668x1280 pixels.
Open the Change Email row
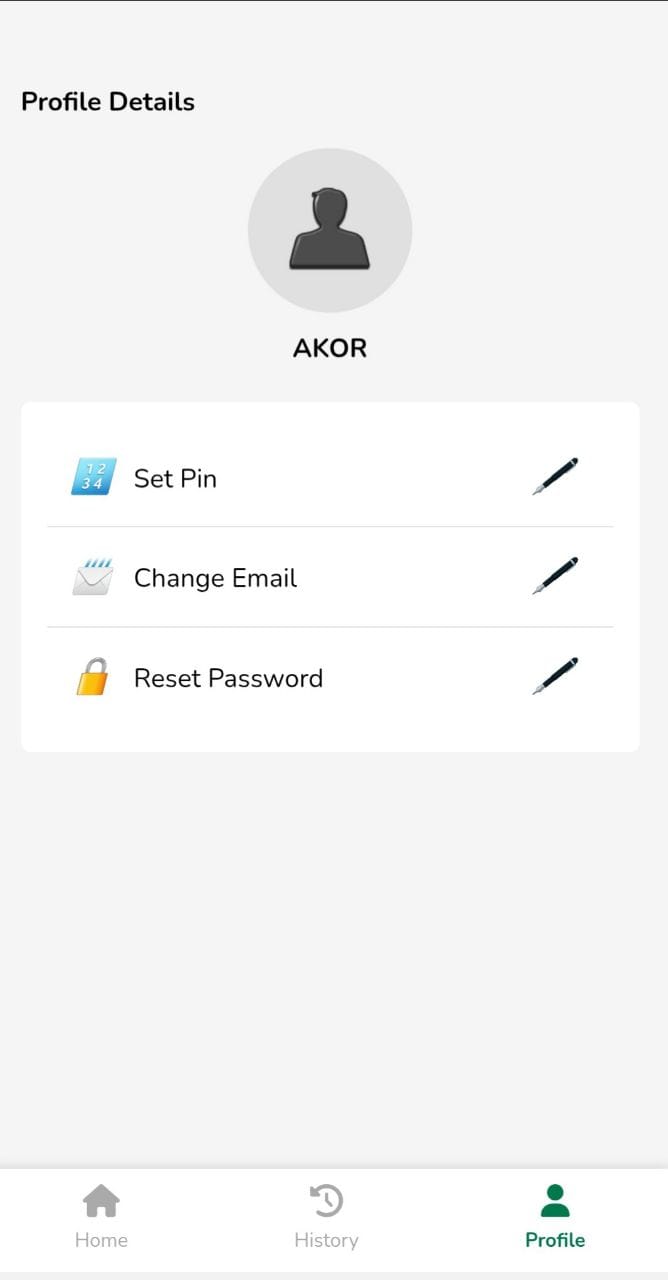[x=215, y=578]
